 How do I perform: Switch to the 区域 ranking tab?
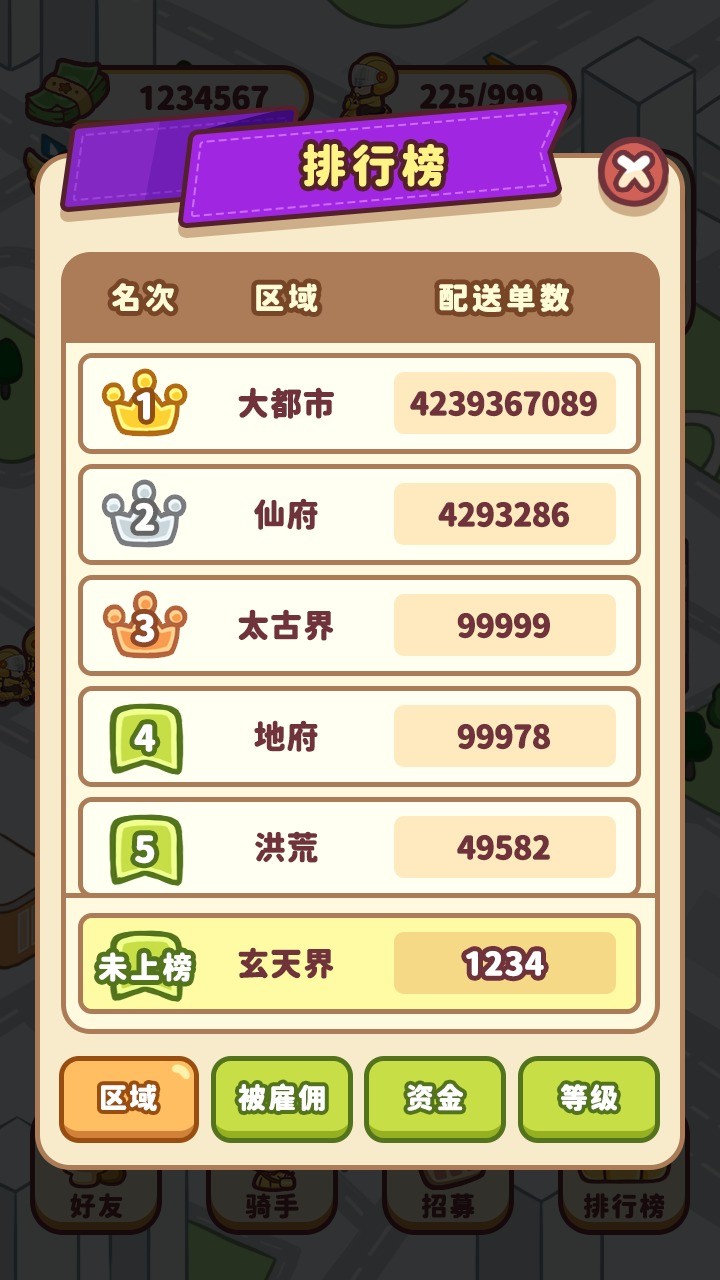pyautogui.click(x=129, y=1098)
